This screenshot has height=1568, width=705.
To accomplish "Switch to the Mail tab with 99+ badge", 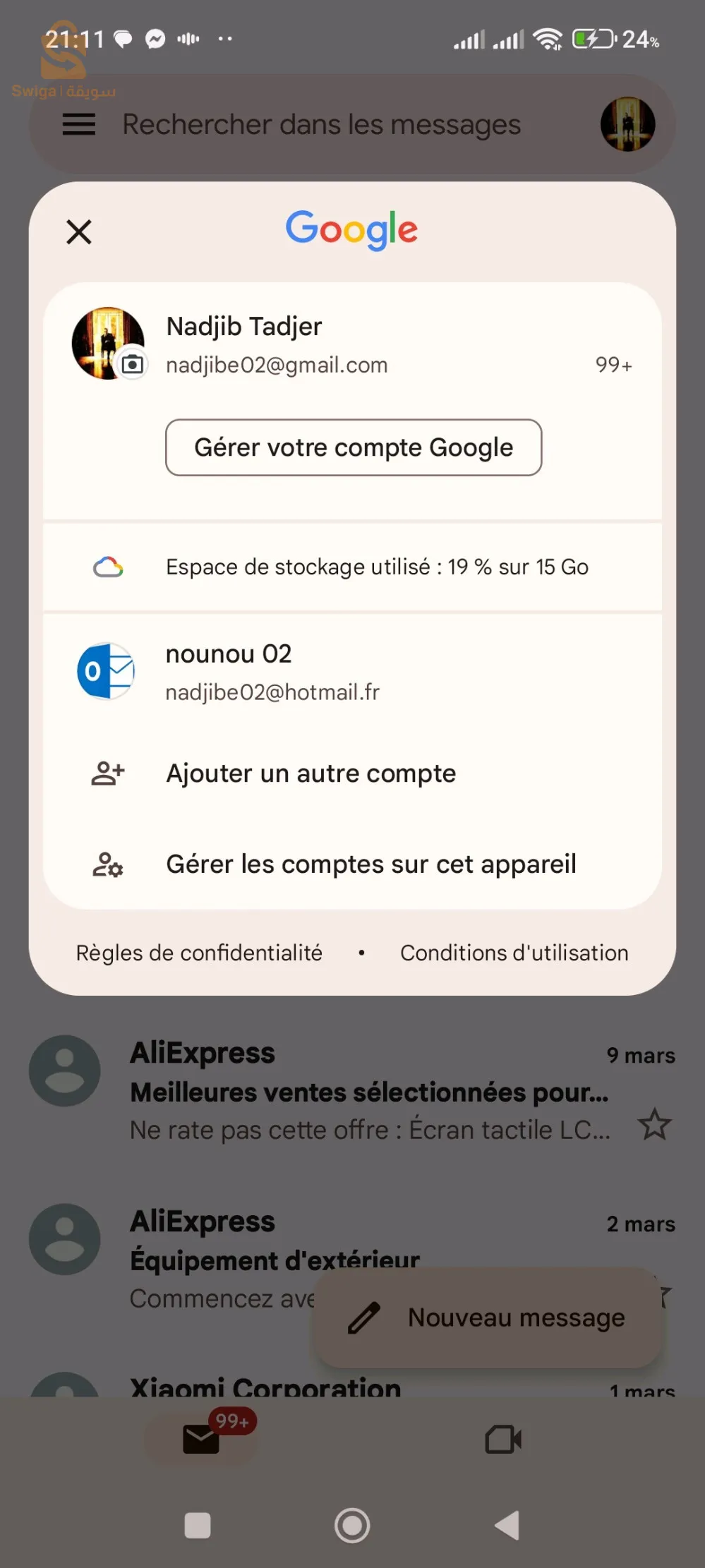I will coord(200,1439).
